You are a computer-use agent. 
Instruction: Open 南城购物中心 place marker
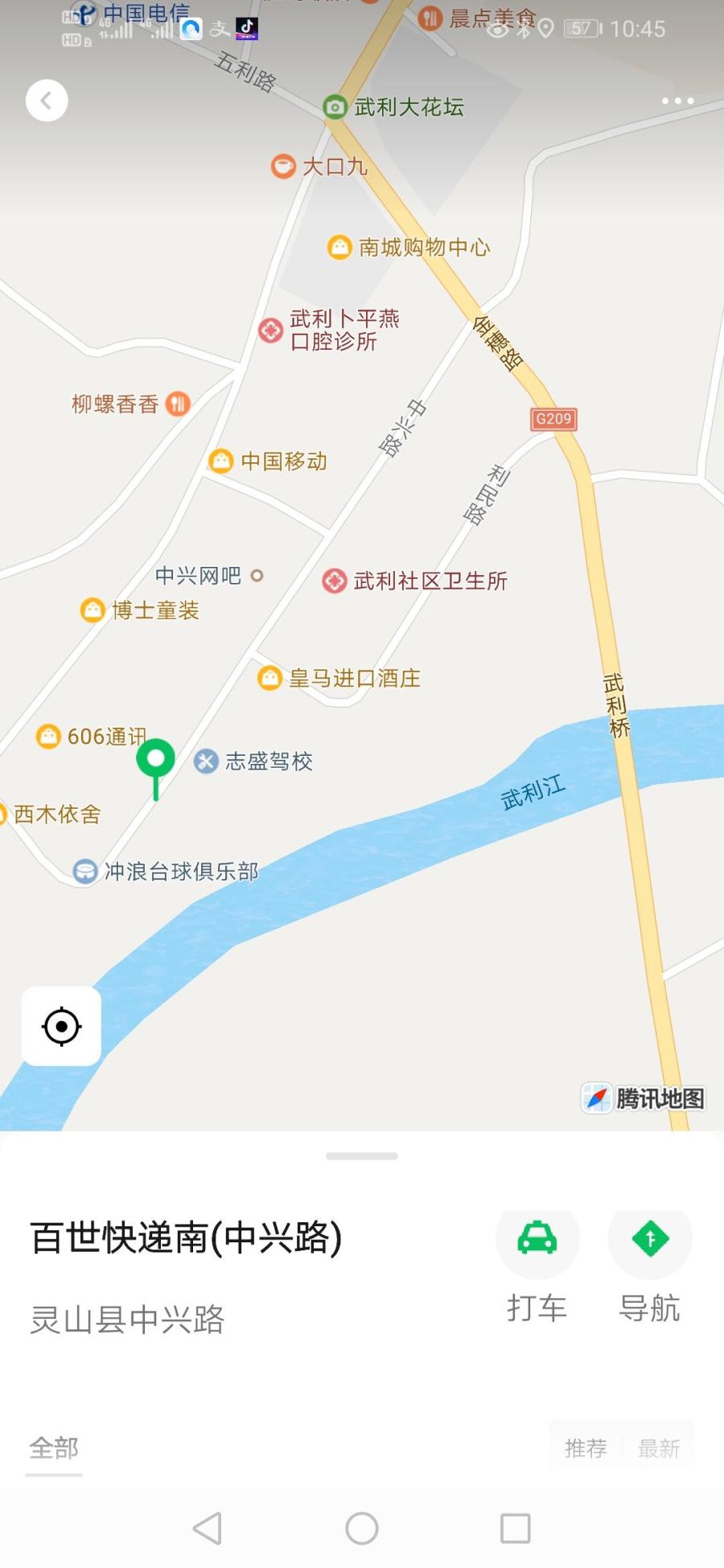click(x=340, y=247)
